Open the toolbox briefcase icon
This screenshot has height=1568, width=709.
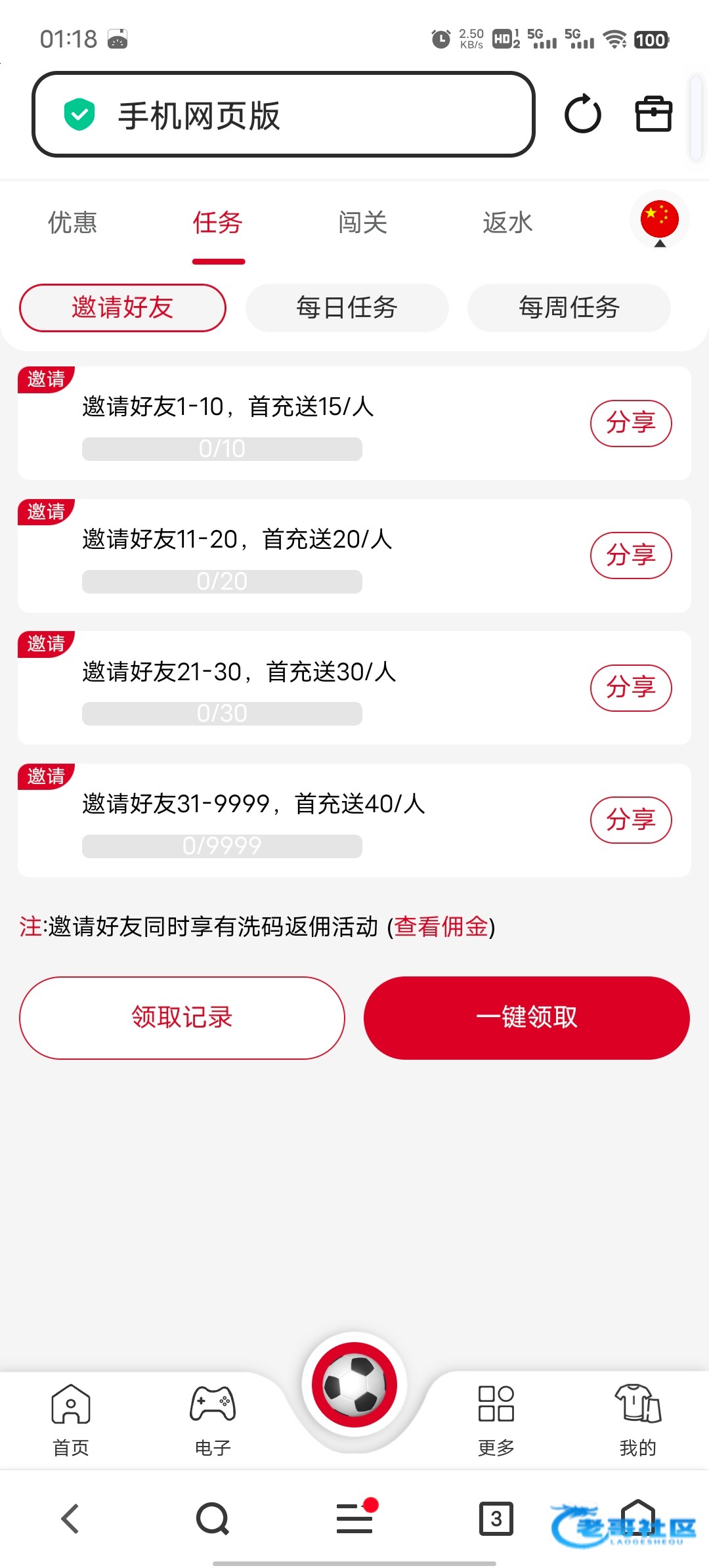tap(654, 114)
